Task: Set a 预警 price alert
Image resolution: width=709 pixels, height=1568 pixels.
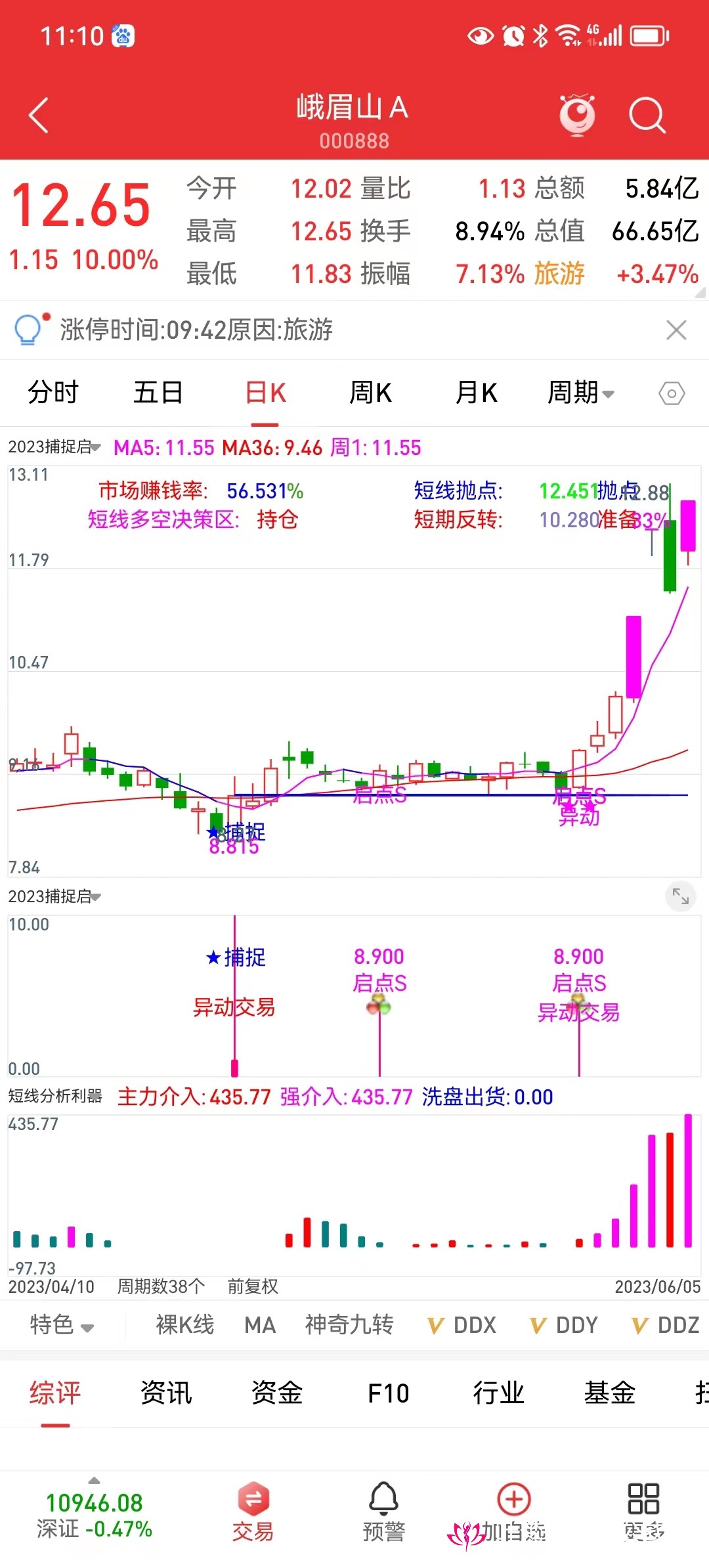Action: (x=384, y=1513)
